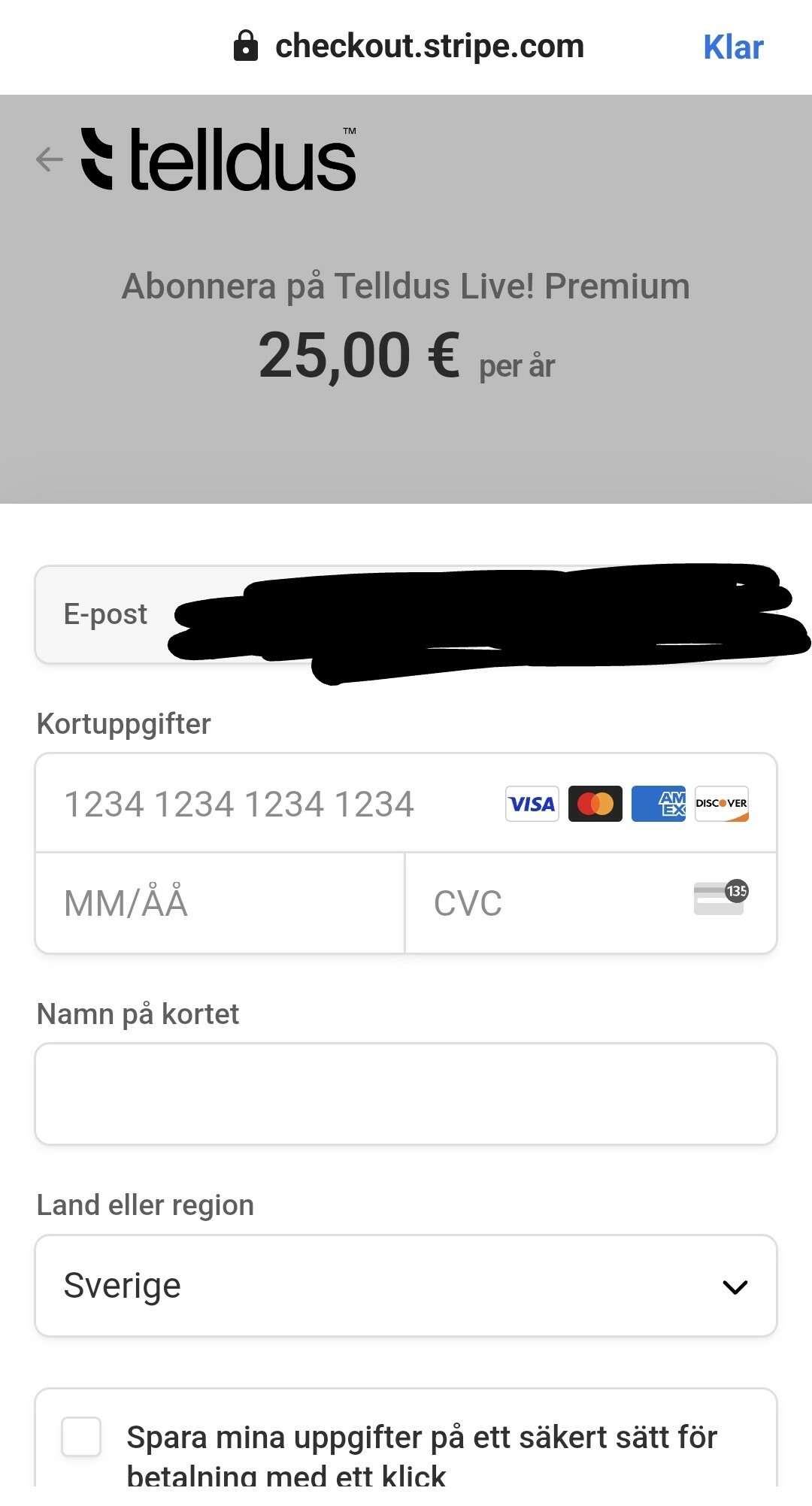Expand the Sverige country dropdown
The image size is (812, 1506).
coord(406,1286)
